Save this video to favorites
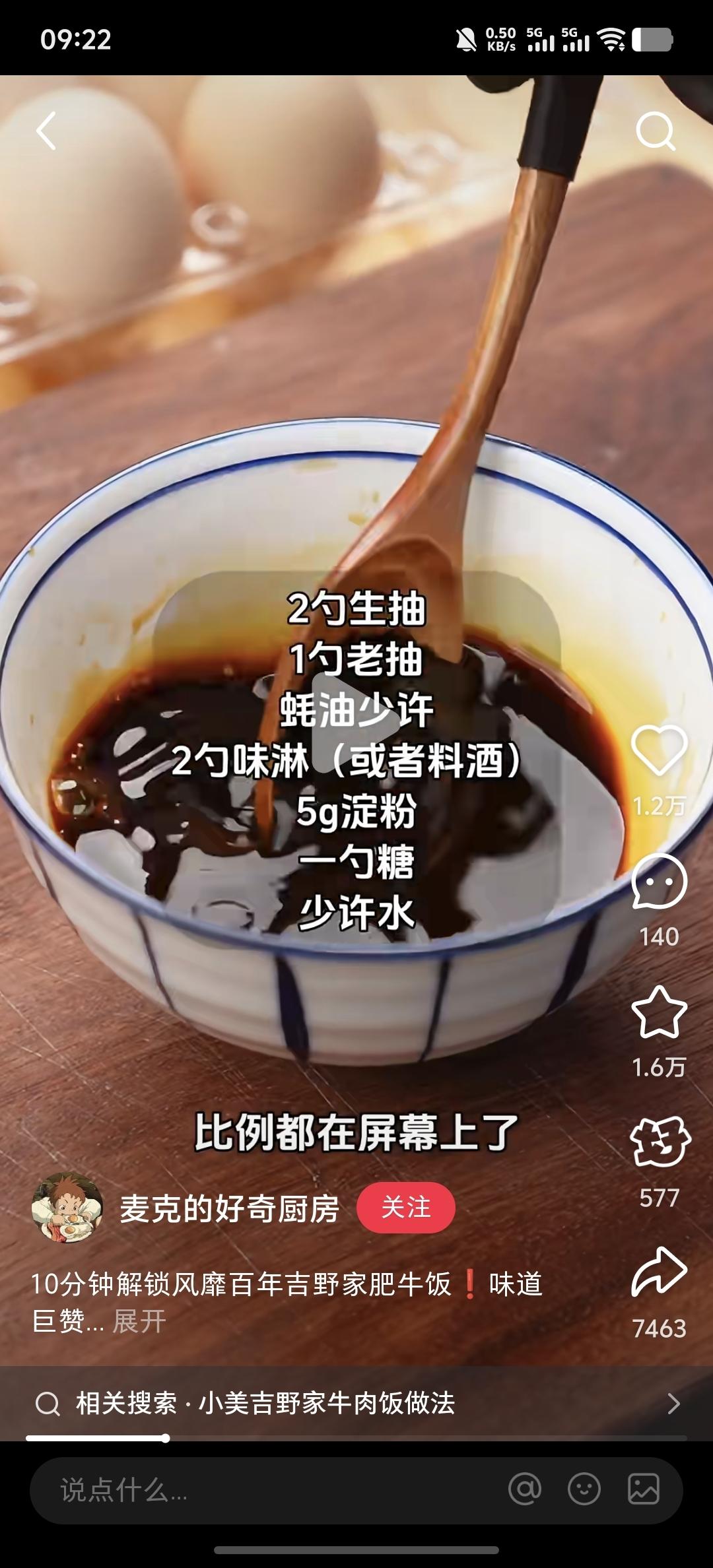Viewport: 713px width, 1568px height. pos(659,1012)
